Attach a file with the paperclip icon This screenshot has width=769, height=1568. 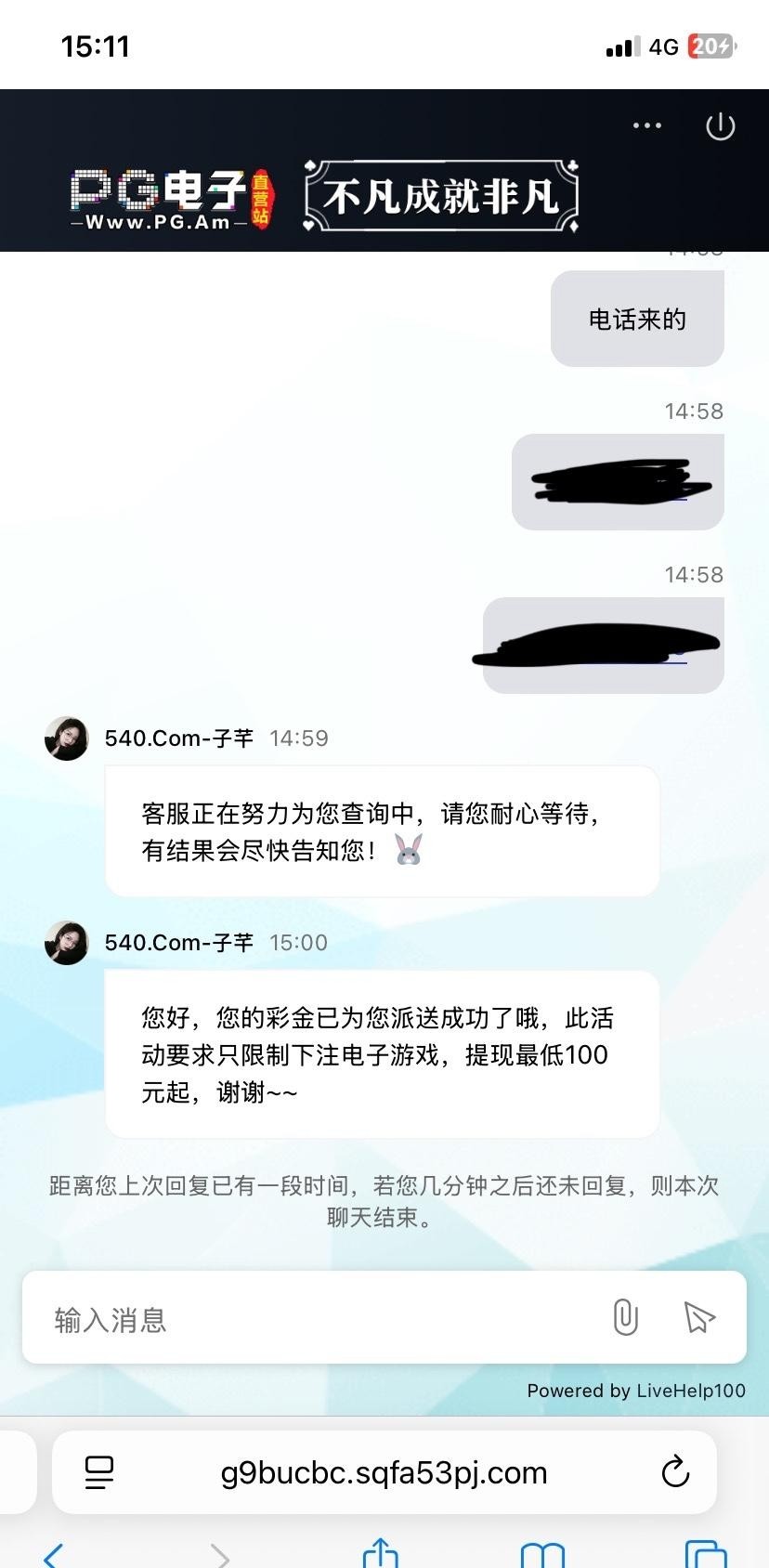(x=625, y=1317)
